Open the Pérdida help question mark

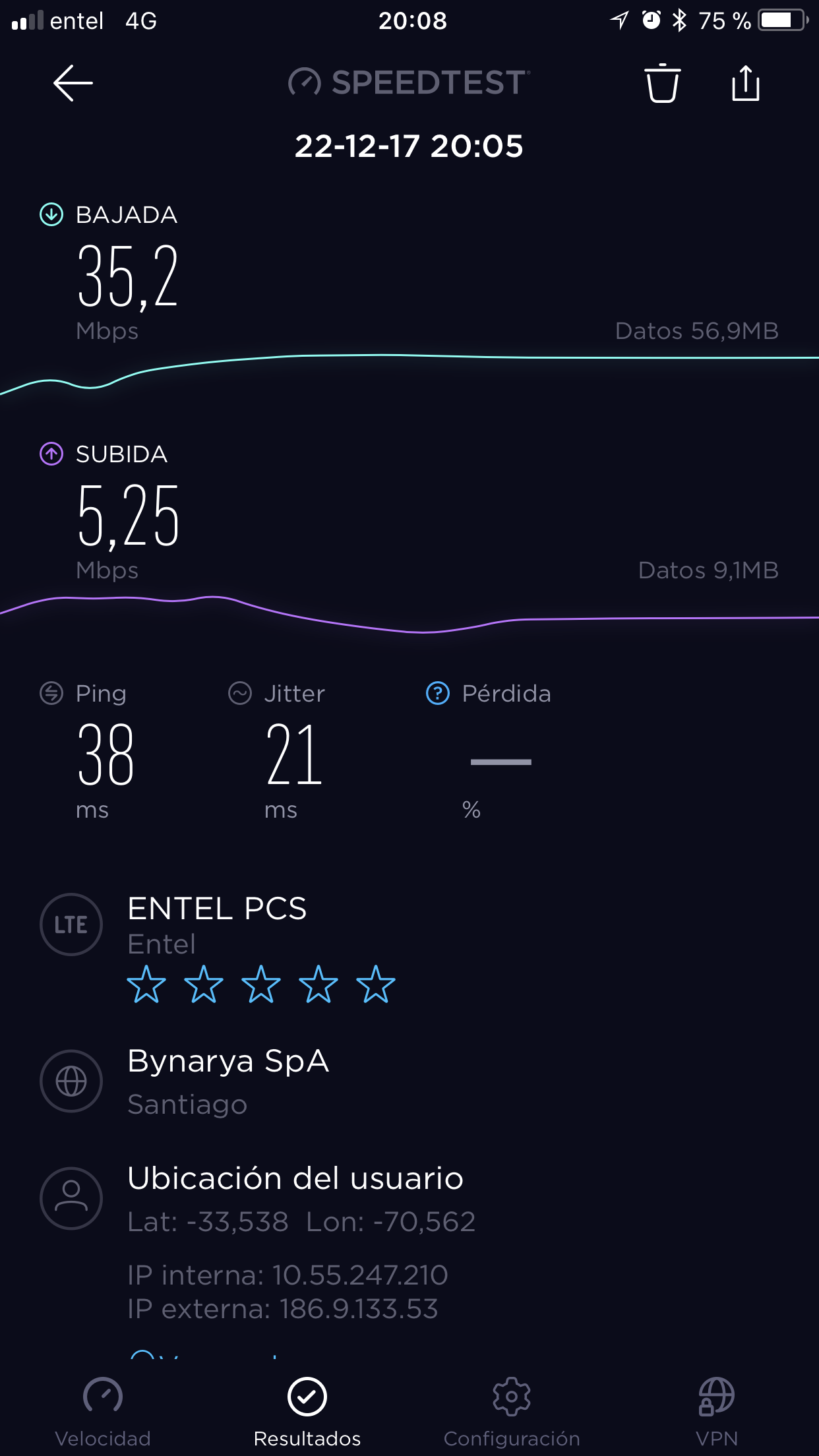438,693
